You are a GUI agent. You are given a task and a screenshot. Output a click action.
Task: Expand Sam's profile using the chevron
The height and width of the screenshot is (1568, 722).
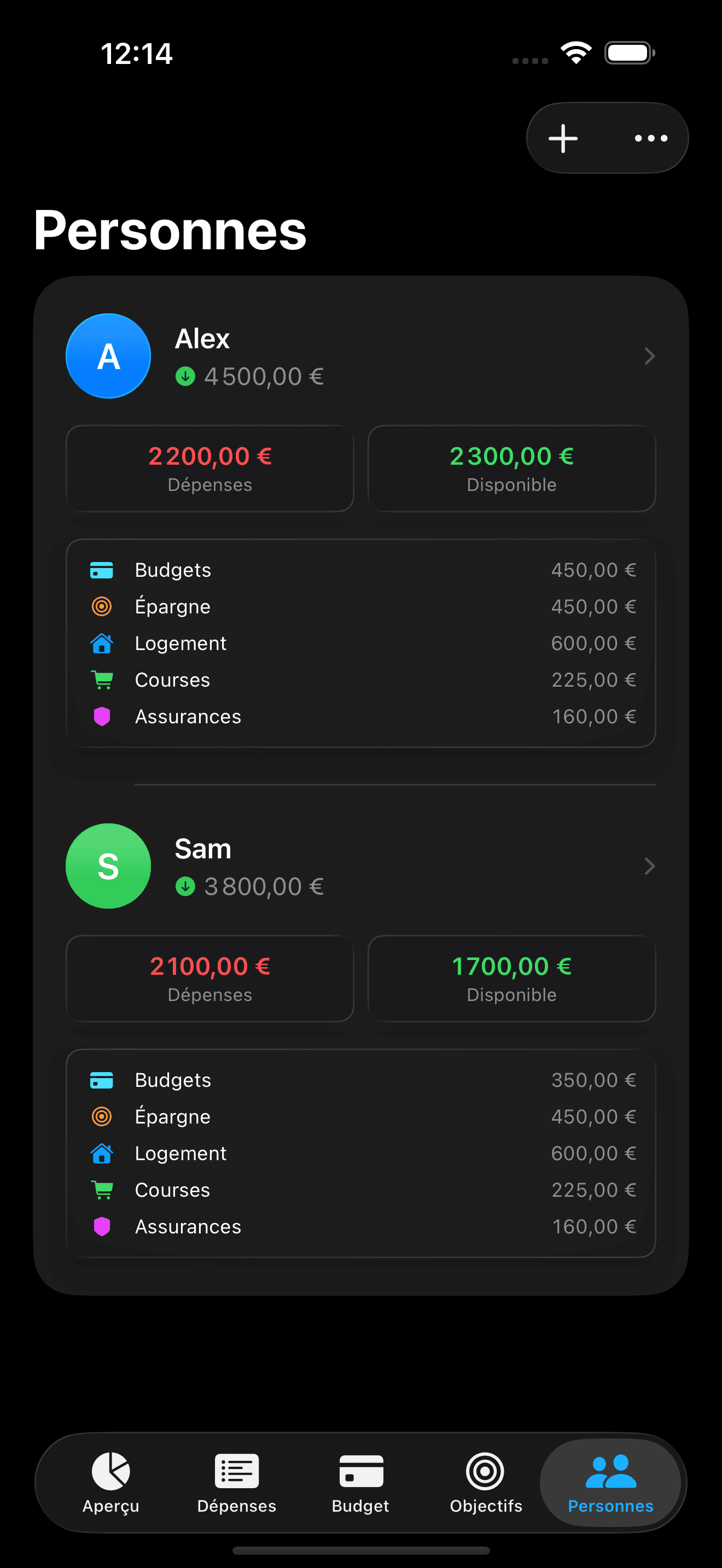pos(650,866)
